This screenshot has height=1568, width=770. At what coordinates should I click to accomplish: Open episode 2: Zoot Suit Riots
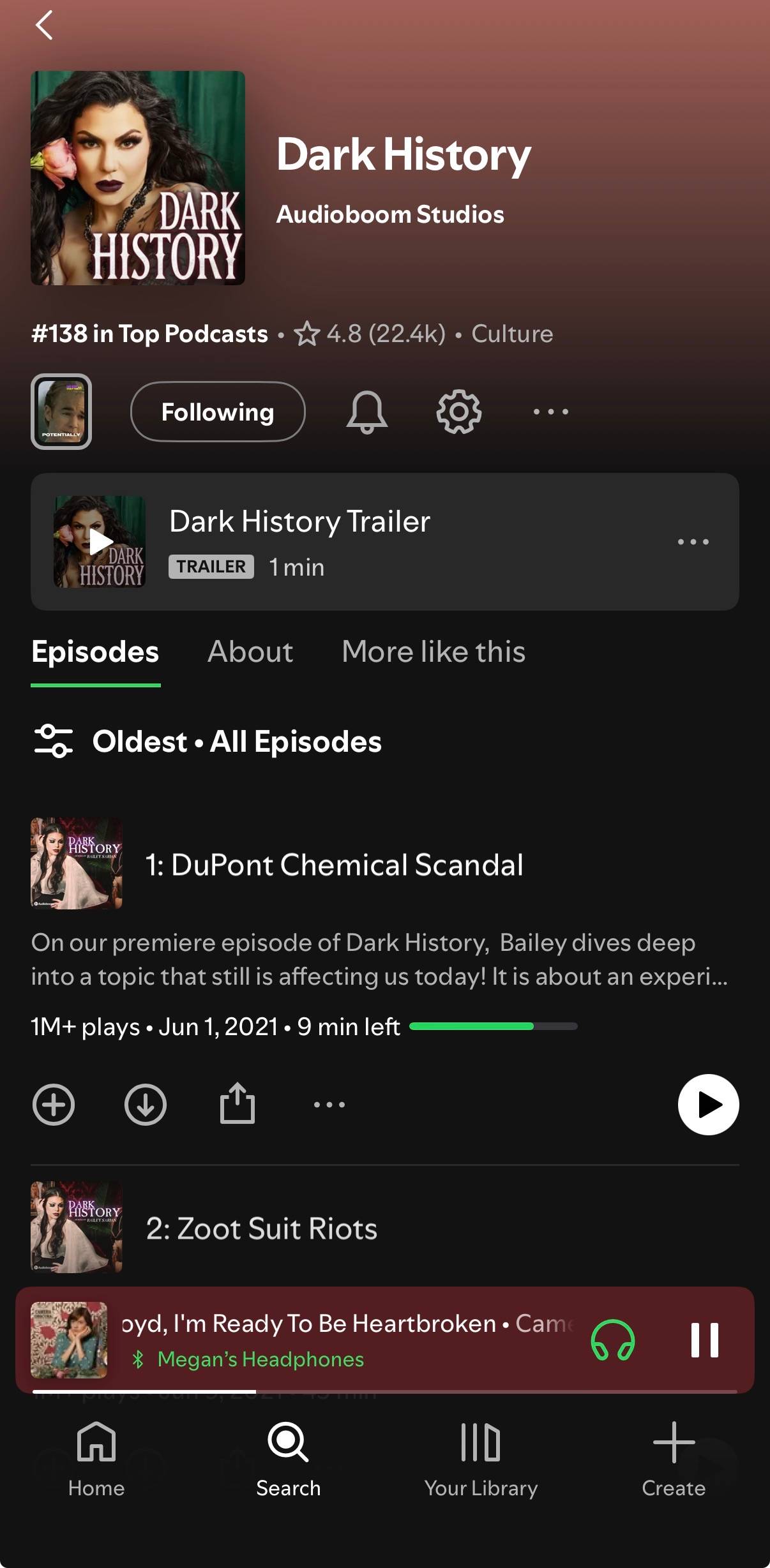coord(262,1228)
